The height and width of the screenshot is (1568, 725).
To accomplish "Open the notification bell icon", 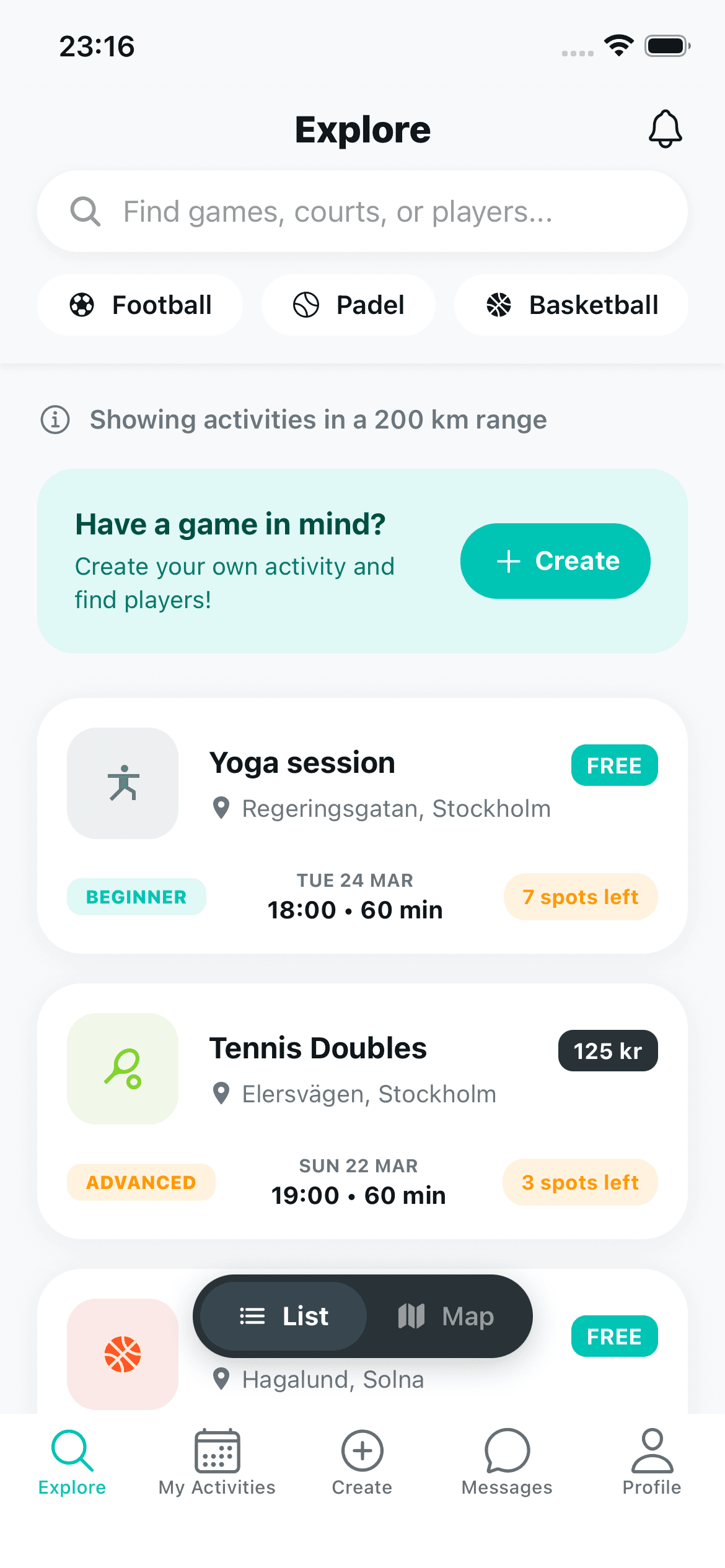I will tap(665, 128).
